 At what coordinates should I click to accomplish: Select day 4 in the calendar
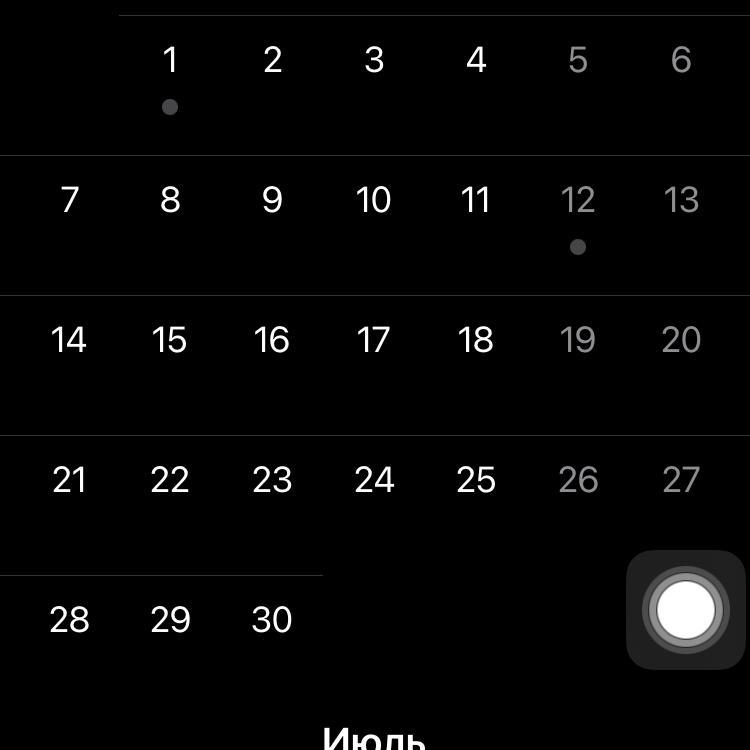click(x=476, y=60)
